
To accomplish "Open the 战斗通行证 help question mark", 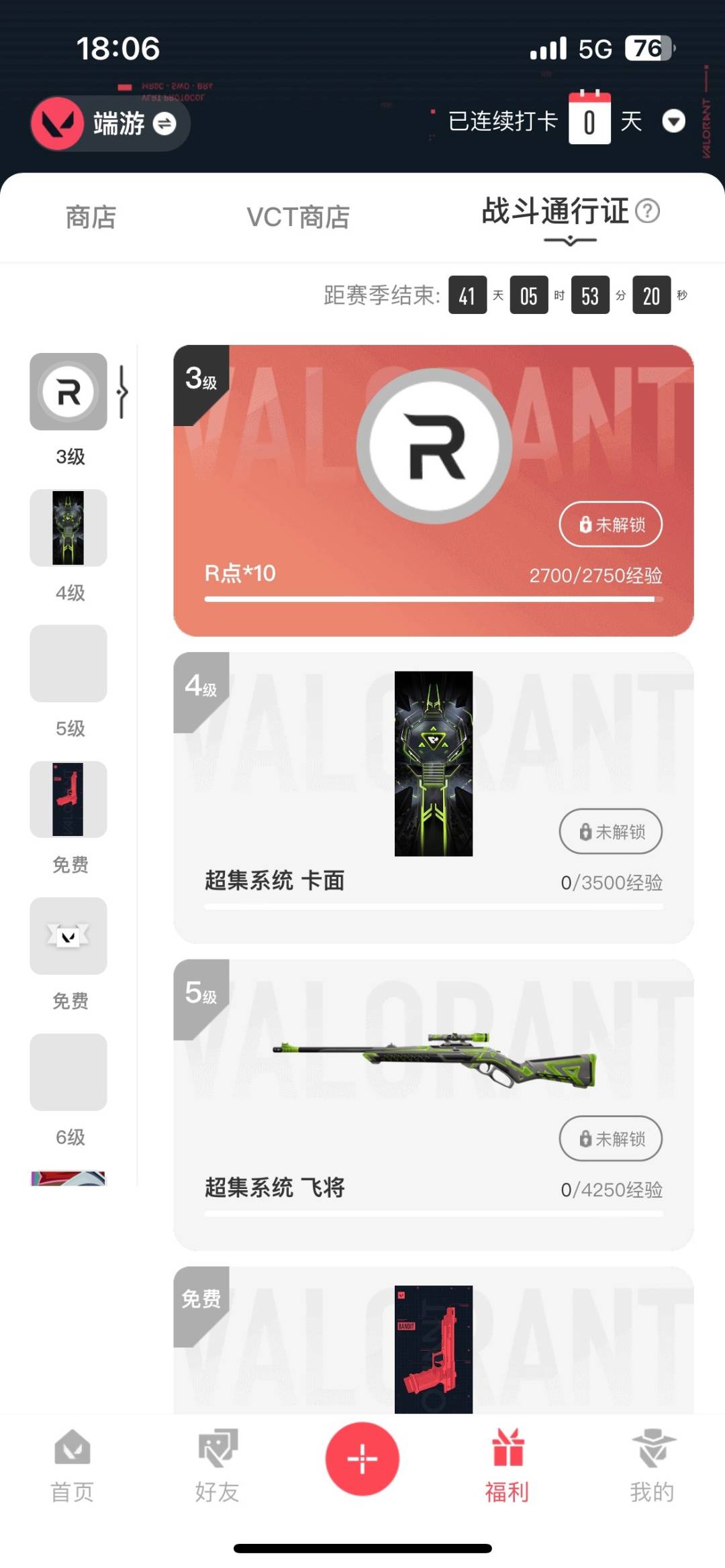I will (x=648, y=211).
